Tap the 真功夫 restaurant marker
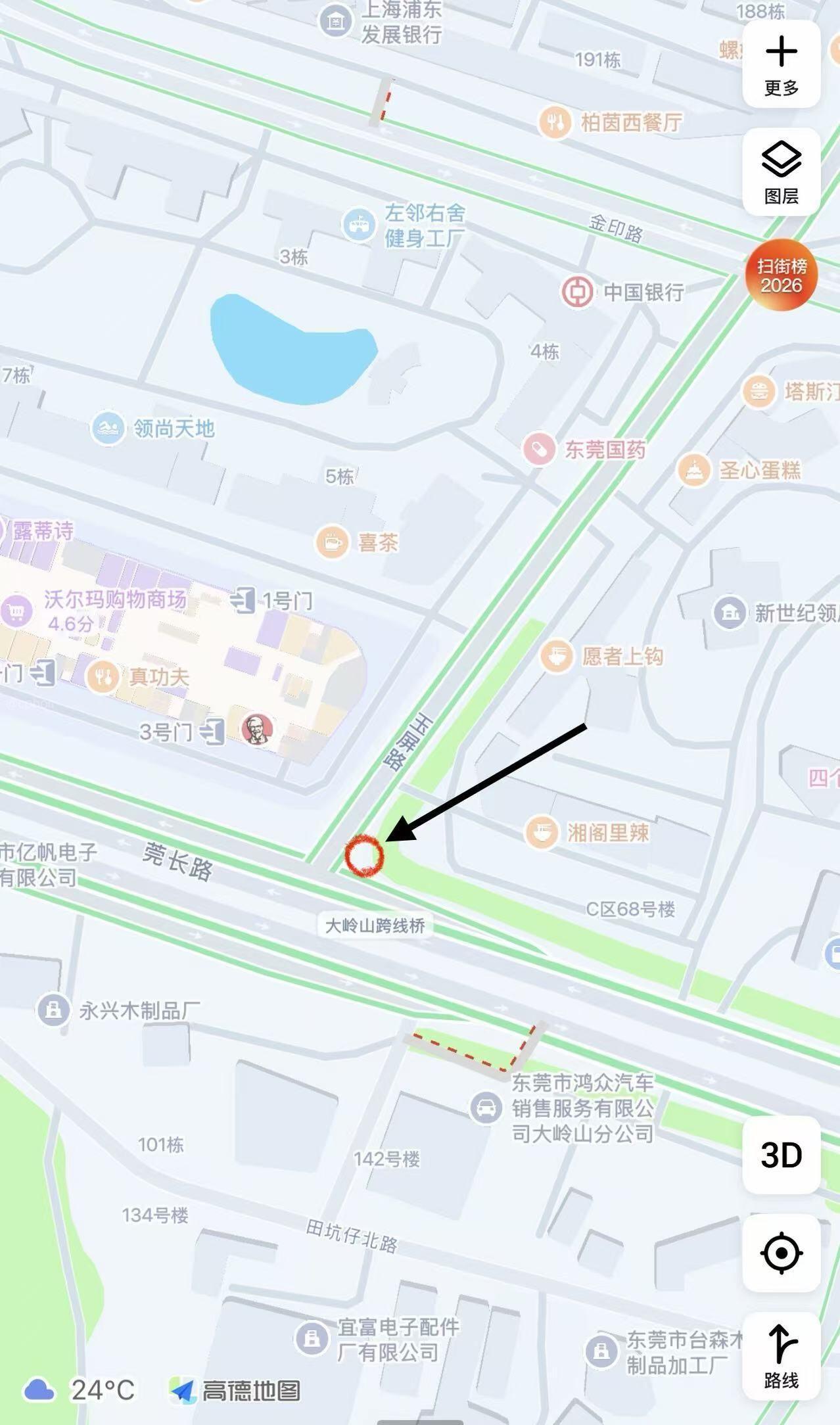 tap(103, 677)
